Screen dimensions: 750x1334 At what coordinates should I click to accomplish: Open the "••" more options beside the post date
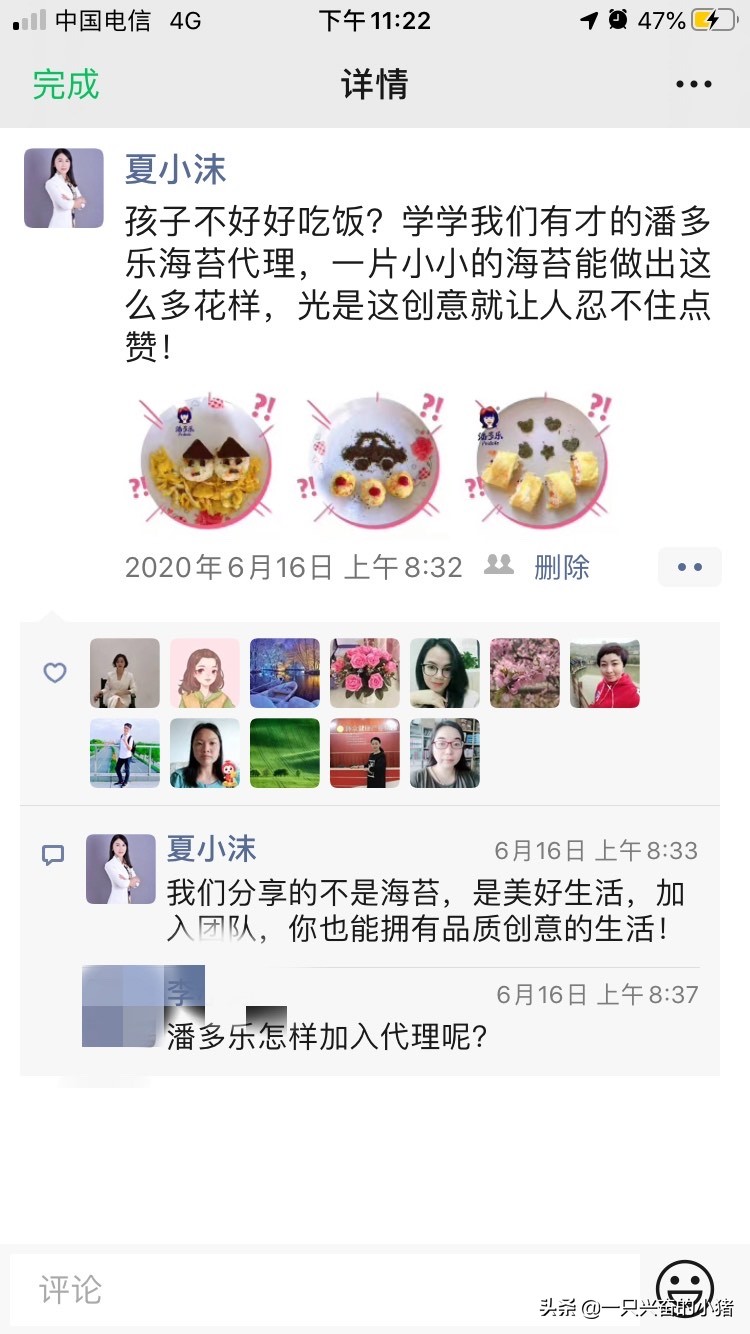tap(689, 566)
